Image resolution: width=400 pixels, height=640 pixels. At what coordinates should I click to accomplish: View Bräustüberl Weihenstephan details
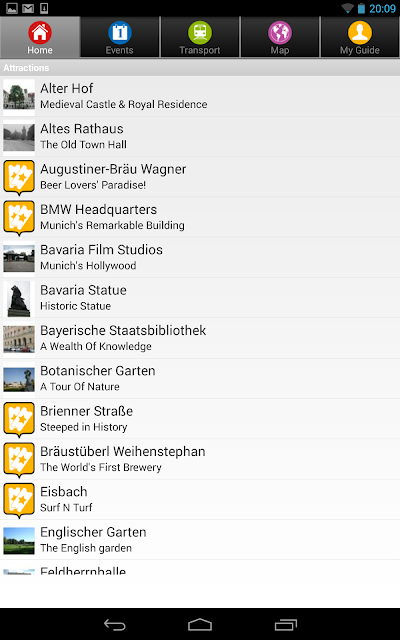coord(200,460)
